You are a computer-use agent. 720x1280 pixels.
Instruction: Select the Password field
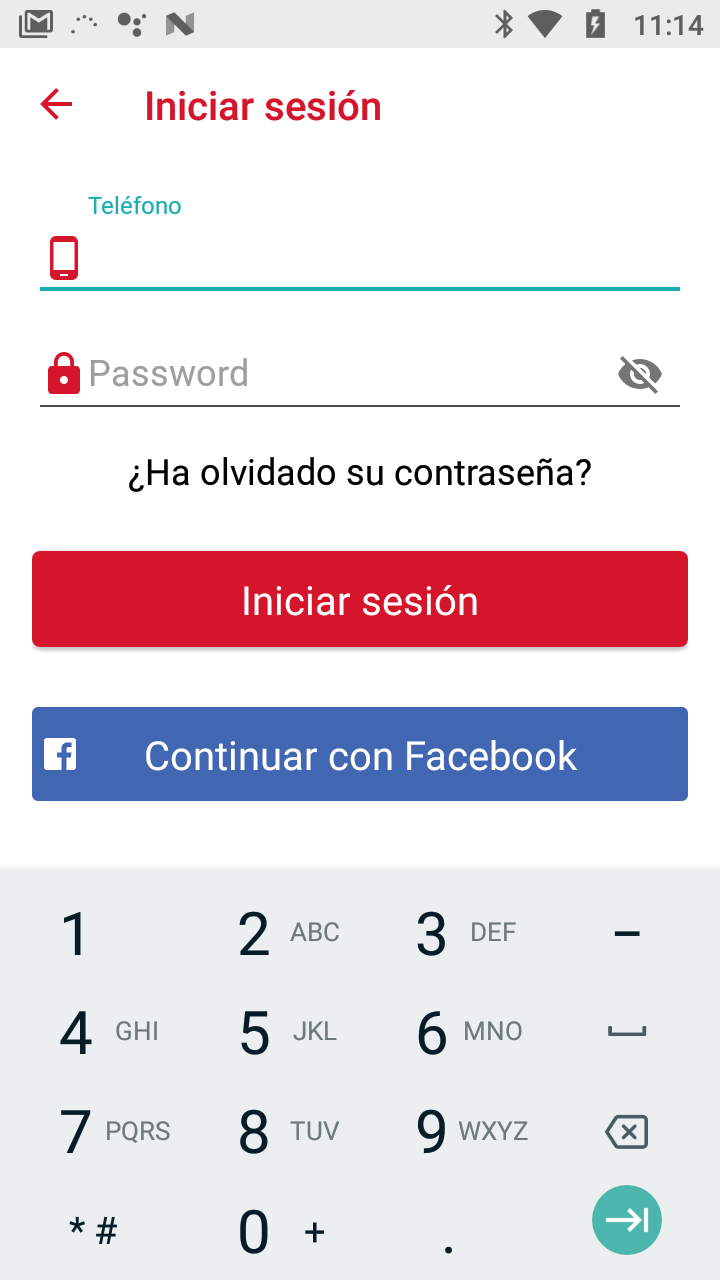340,374
